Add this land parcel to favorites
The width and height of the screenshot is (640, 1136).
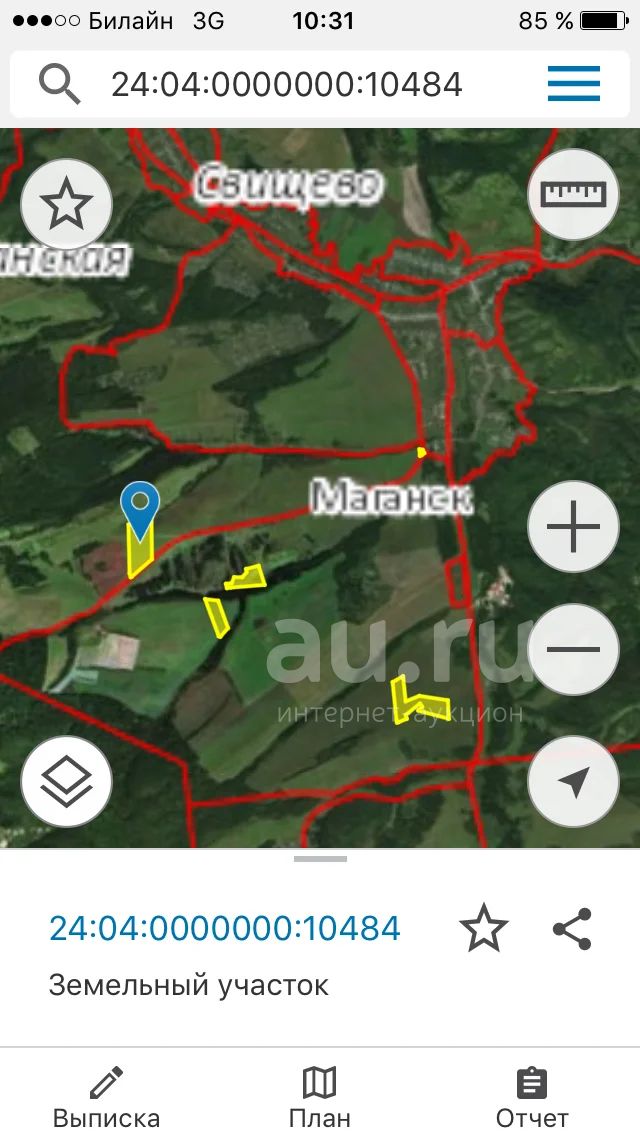point(484,929)
